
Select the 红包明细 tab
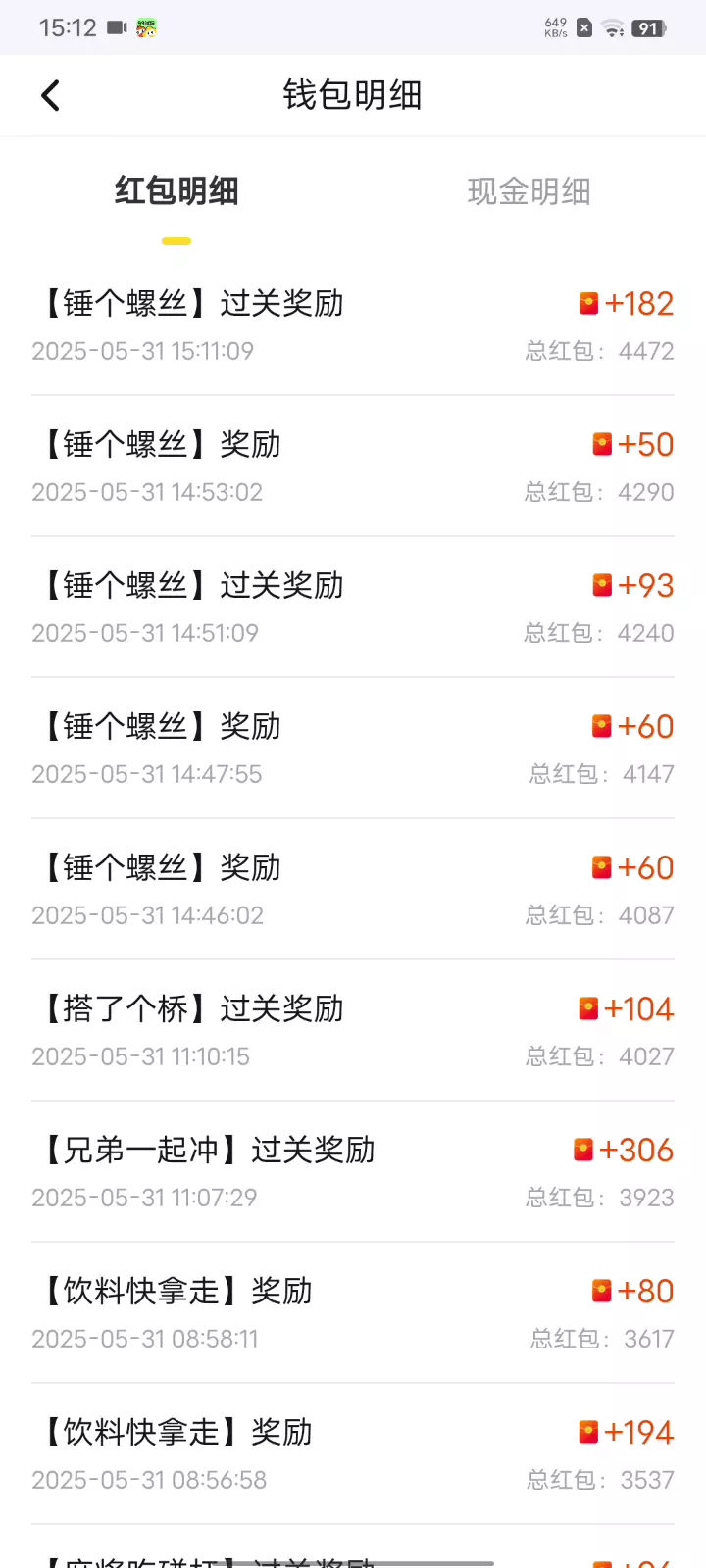[176, 191]
